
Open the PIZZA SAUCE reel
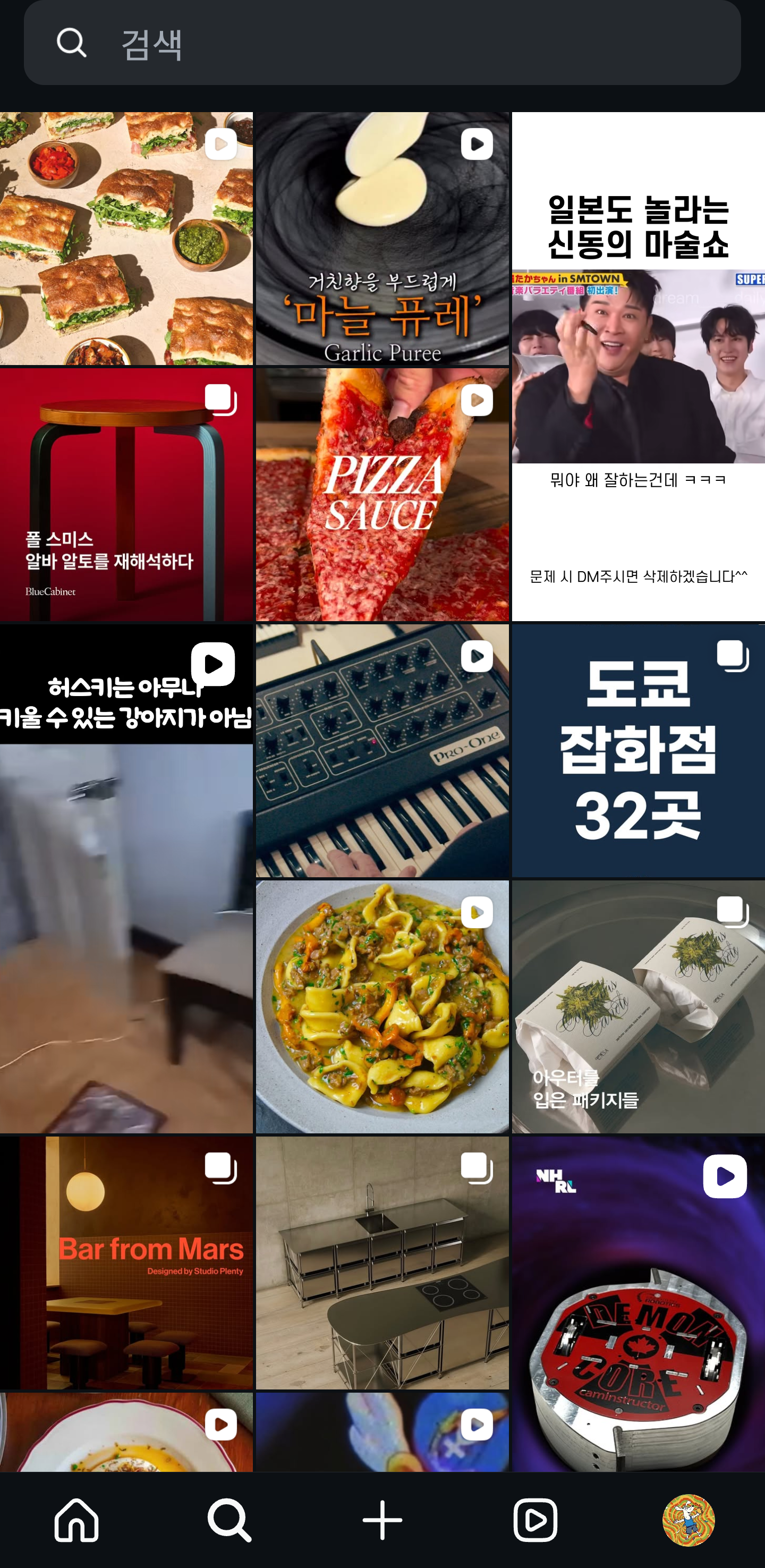click(382, 494)
